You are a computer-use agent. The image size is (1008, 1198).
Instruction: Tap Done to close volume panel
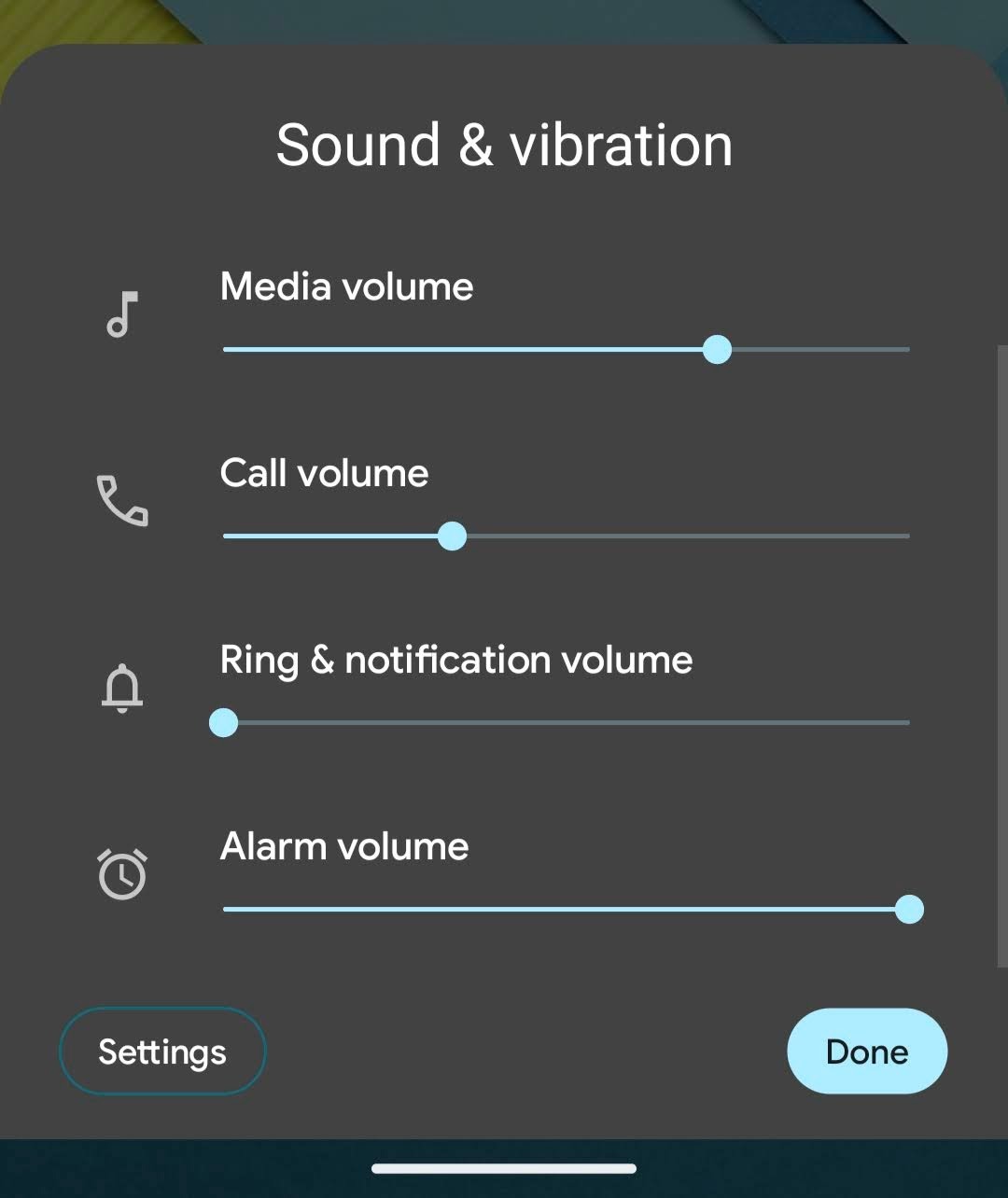pos(867,1052)
